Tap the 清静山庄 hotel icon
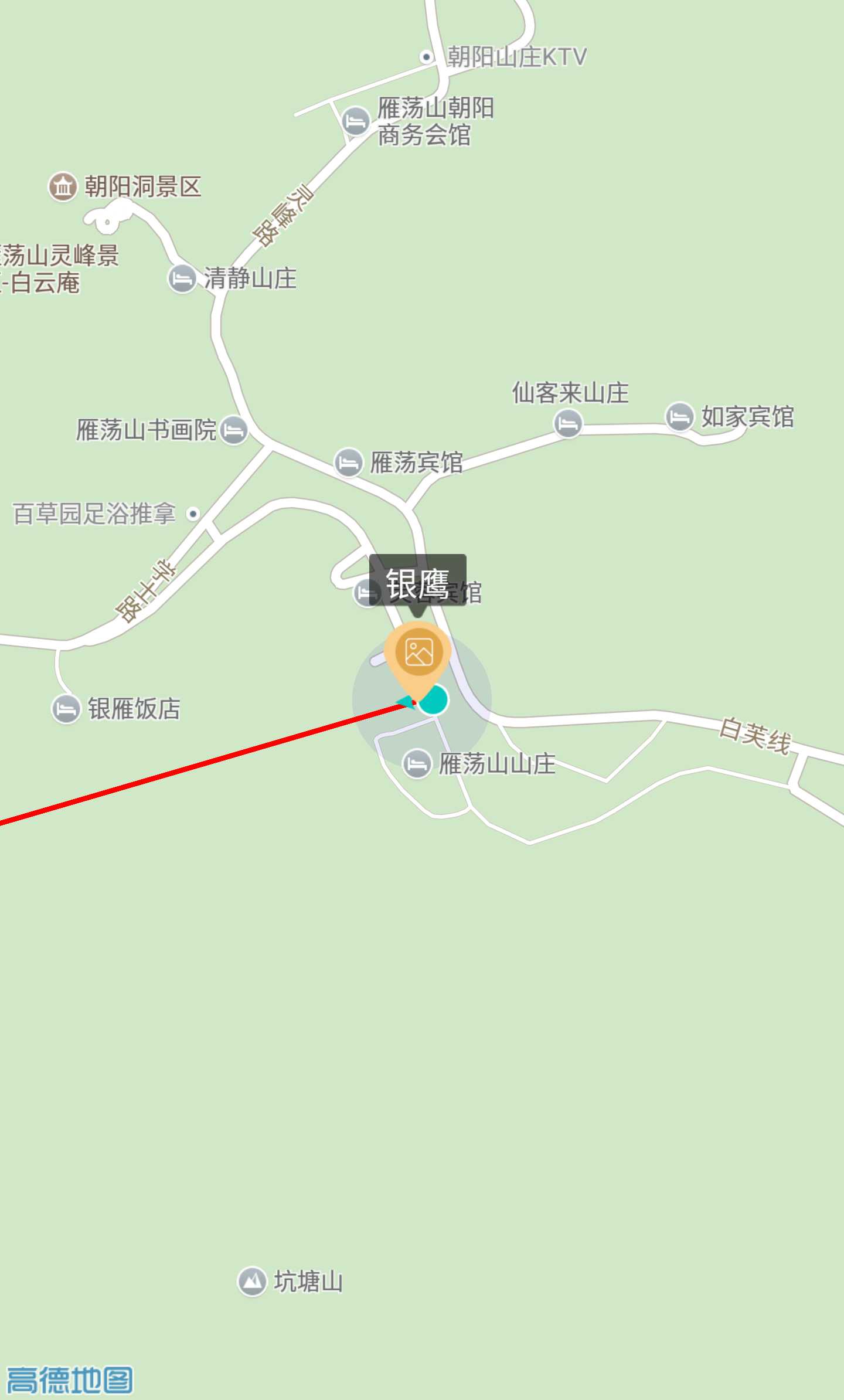This screenshot has height=1400, width=844. point(182,278)
